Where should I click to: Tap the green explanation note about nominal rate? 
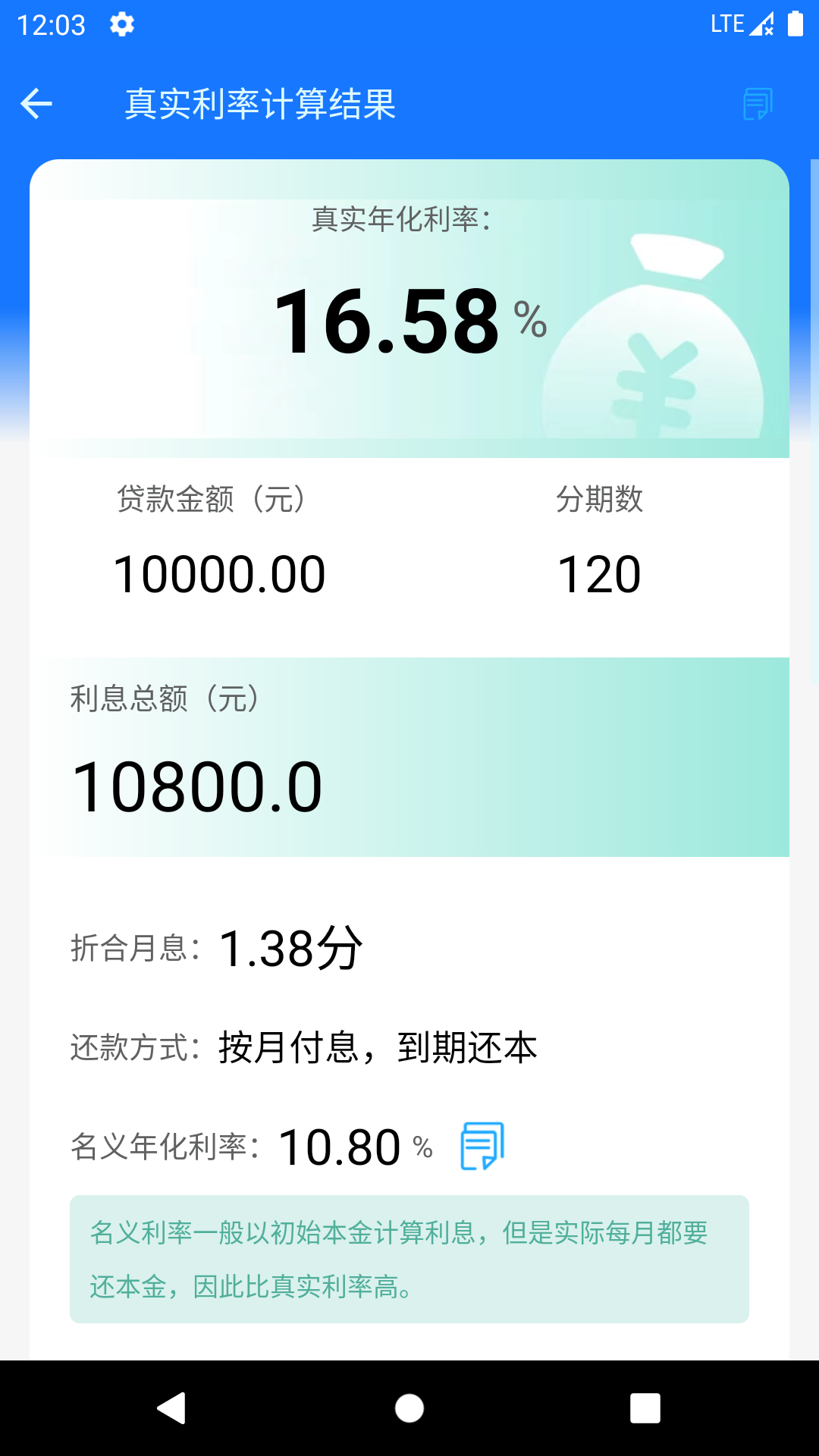tap(409, 1258)
